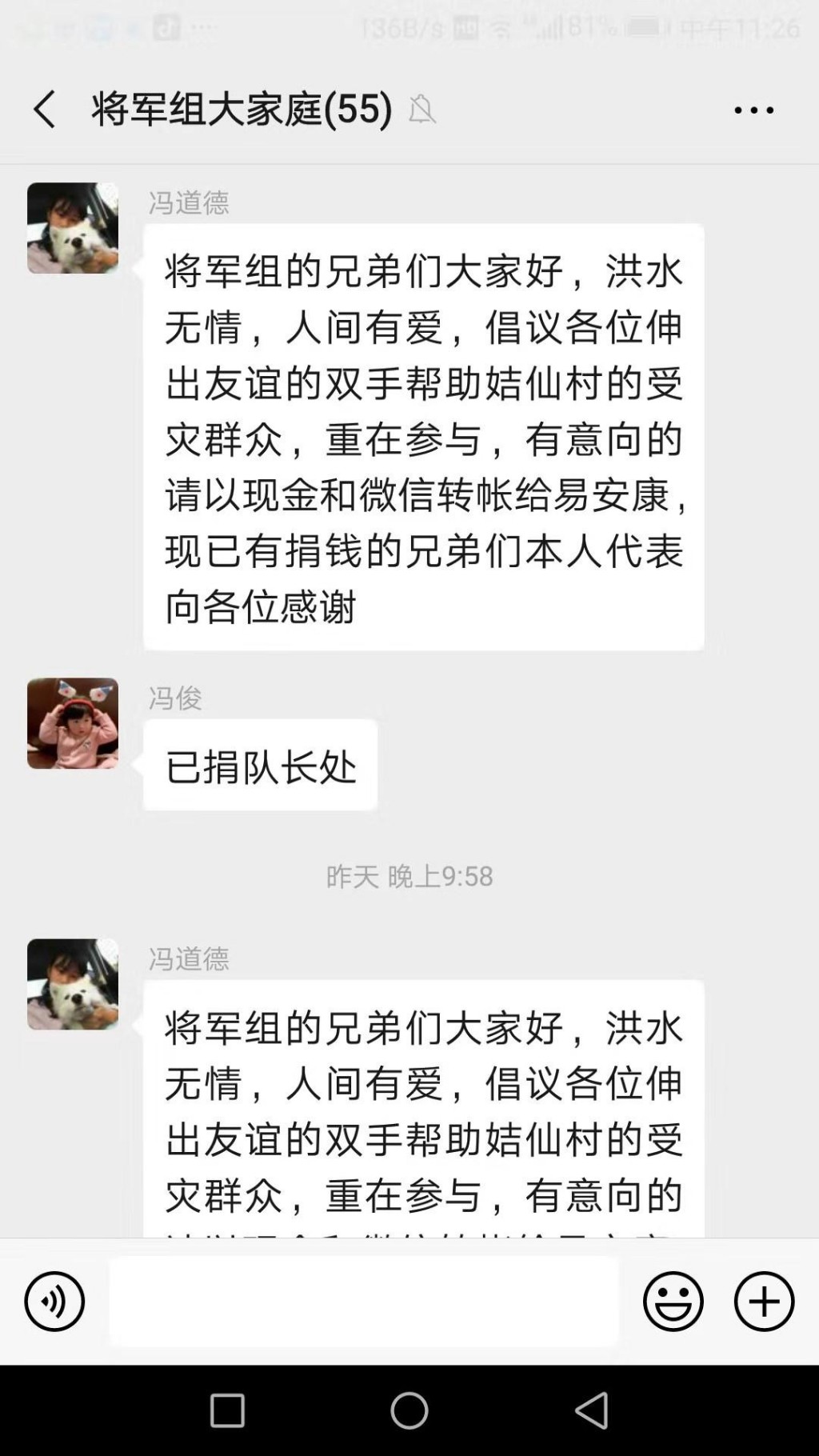Open the recent apps view
819x1456 pixels.
[x=227, y=1410]
